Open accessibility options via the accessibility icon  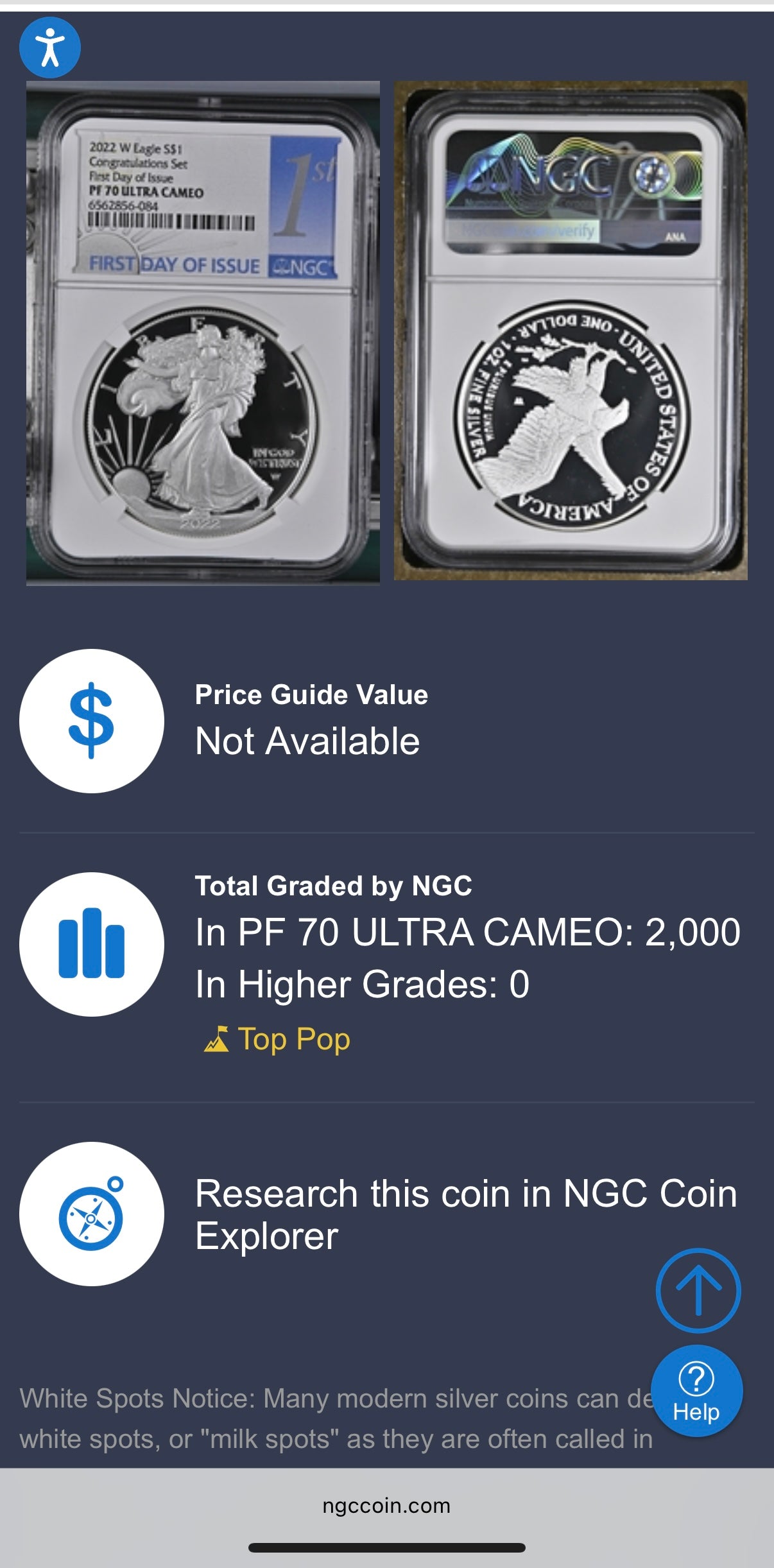click(49, 47)
